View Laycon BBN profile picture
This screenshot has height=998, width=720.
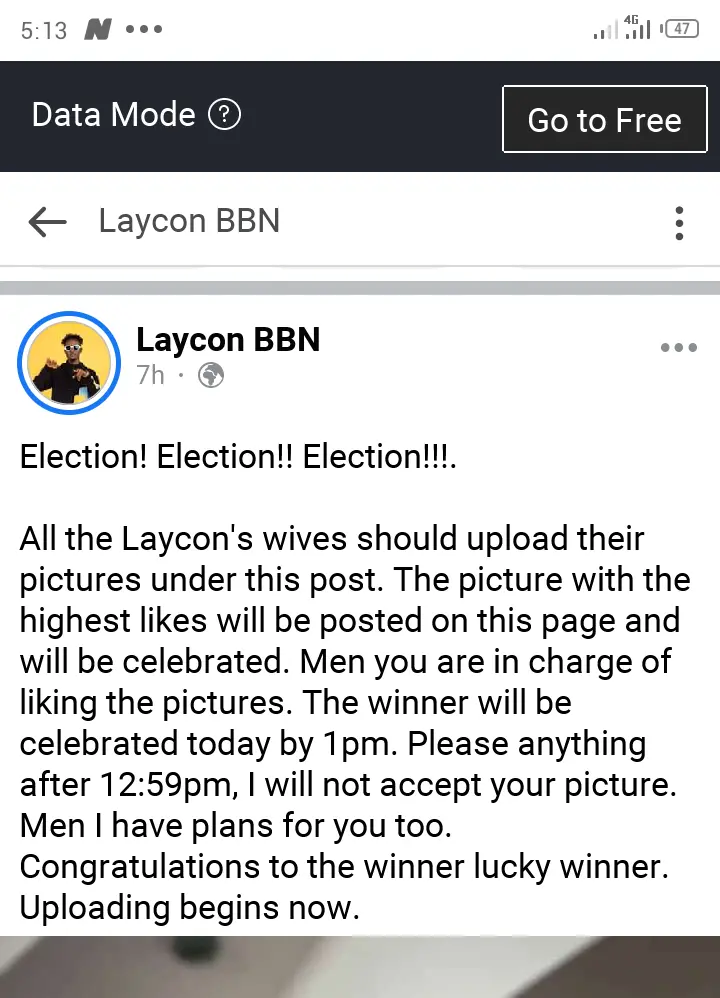tap(69, 362)
